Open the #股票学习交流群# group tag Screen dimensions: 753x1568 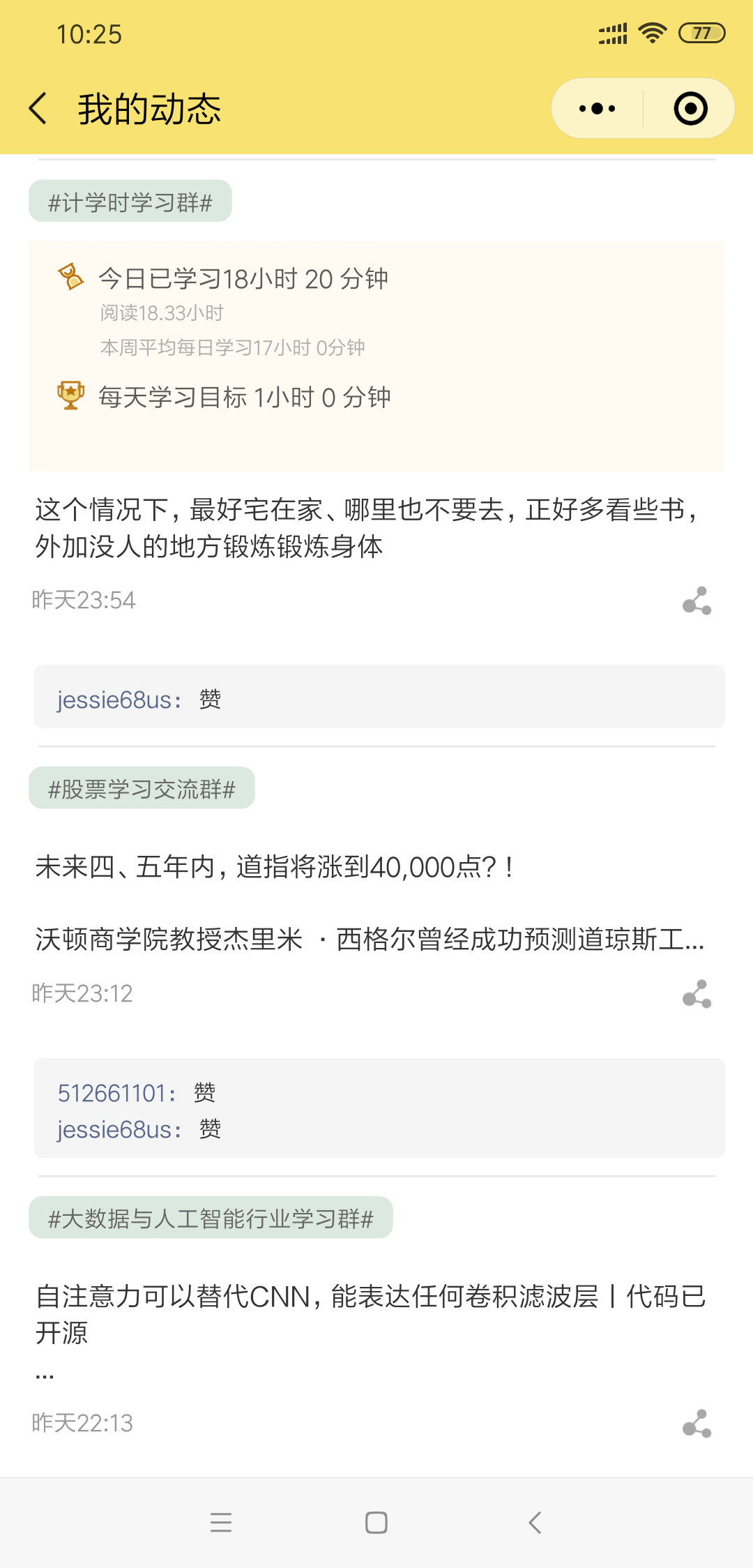pos(142,789)
